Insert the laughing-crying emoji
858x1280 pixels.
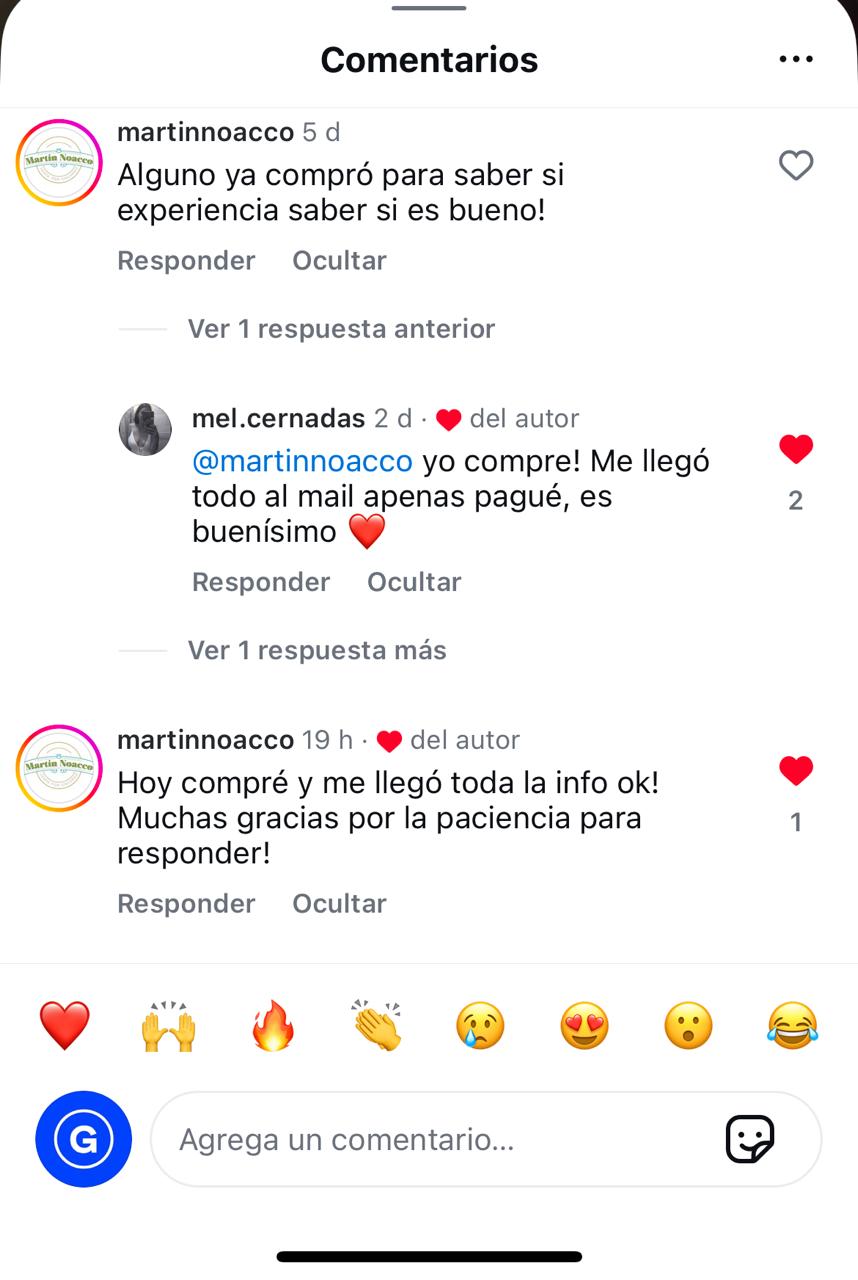pyautogui.click(x=792, y=1026)
